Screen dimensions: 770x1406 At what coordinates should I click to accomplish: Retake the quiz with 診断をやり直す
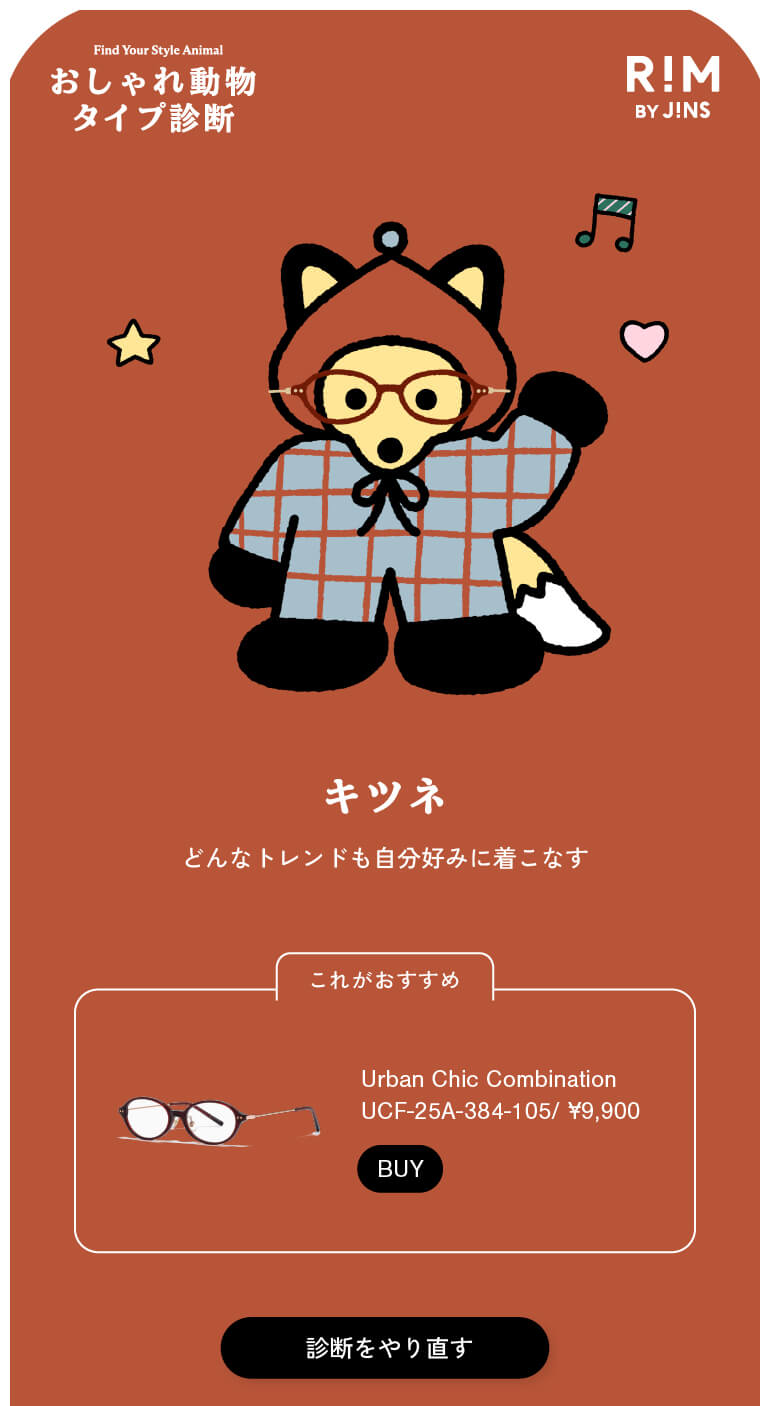click(x=385, y=1347)
